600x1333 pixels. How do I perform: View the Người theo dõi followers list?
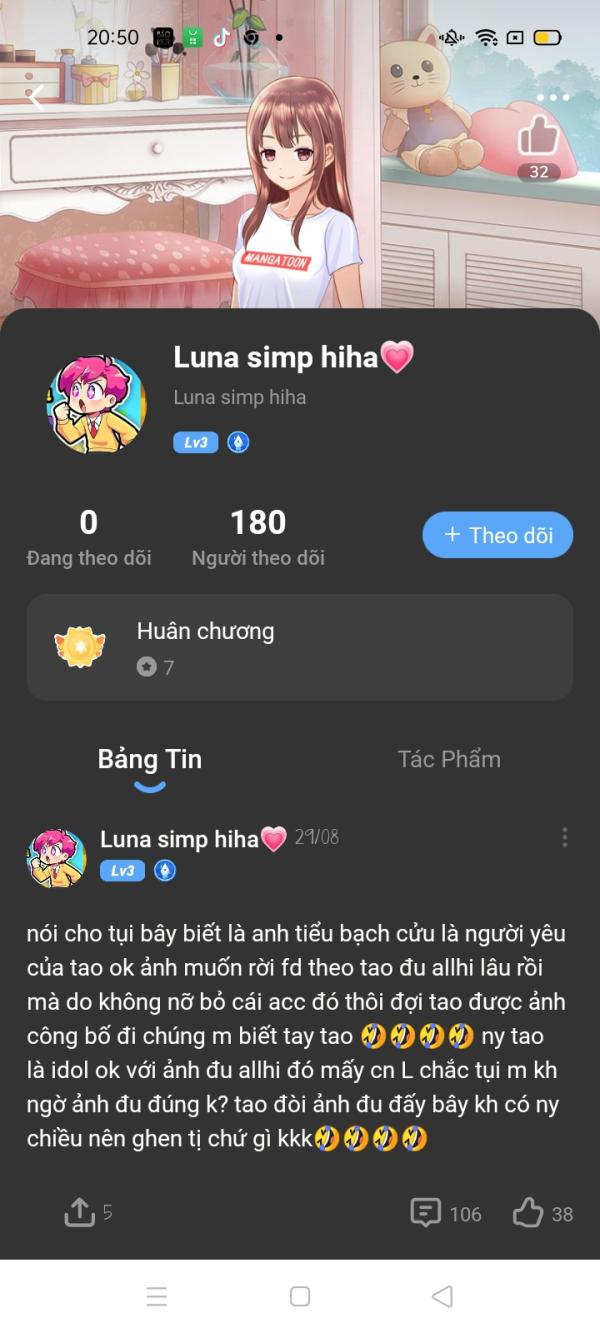coord(258,537)
